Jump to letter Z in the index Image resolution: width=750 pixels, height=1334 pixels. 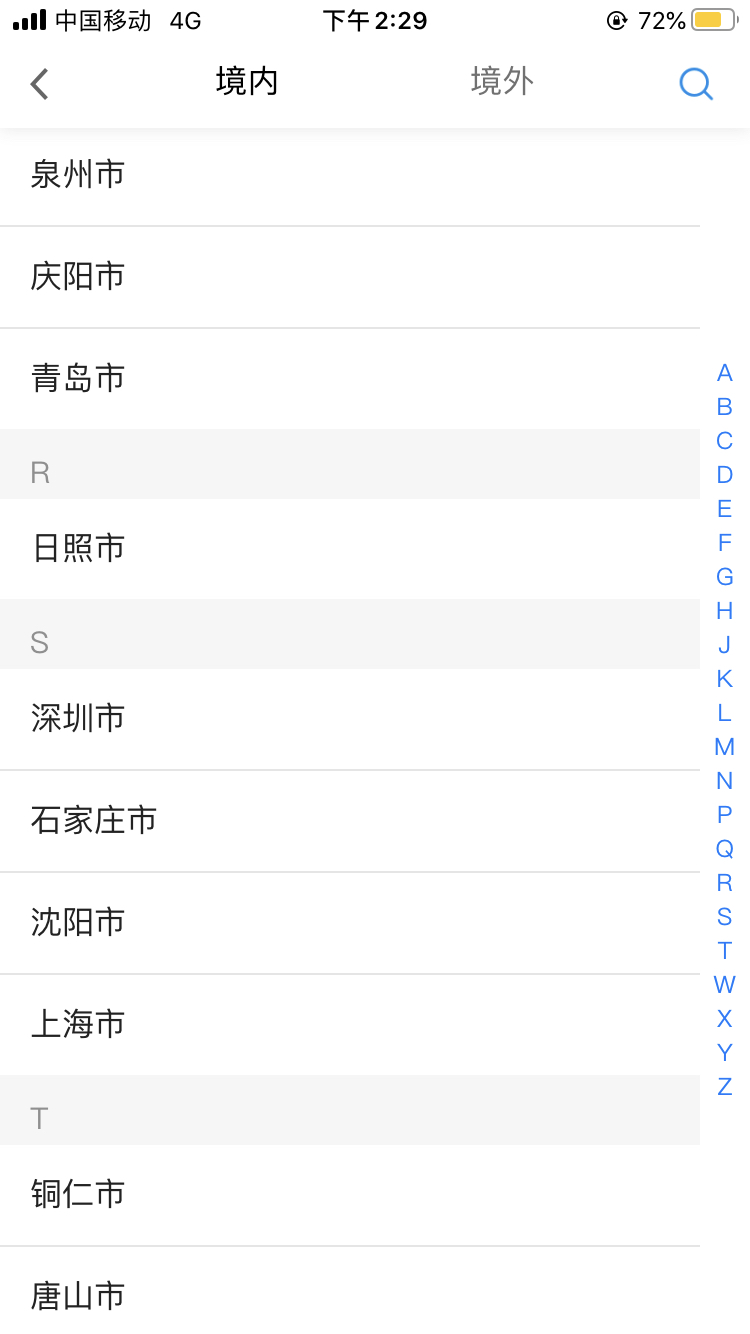click(725, 1087)
